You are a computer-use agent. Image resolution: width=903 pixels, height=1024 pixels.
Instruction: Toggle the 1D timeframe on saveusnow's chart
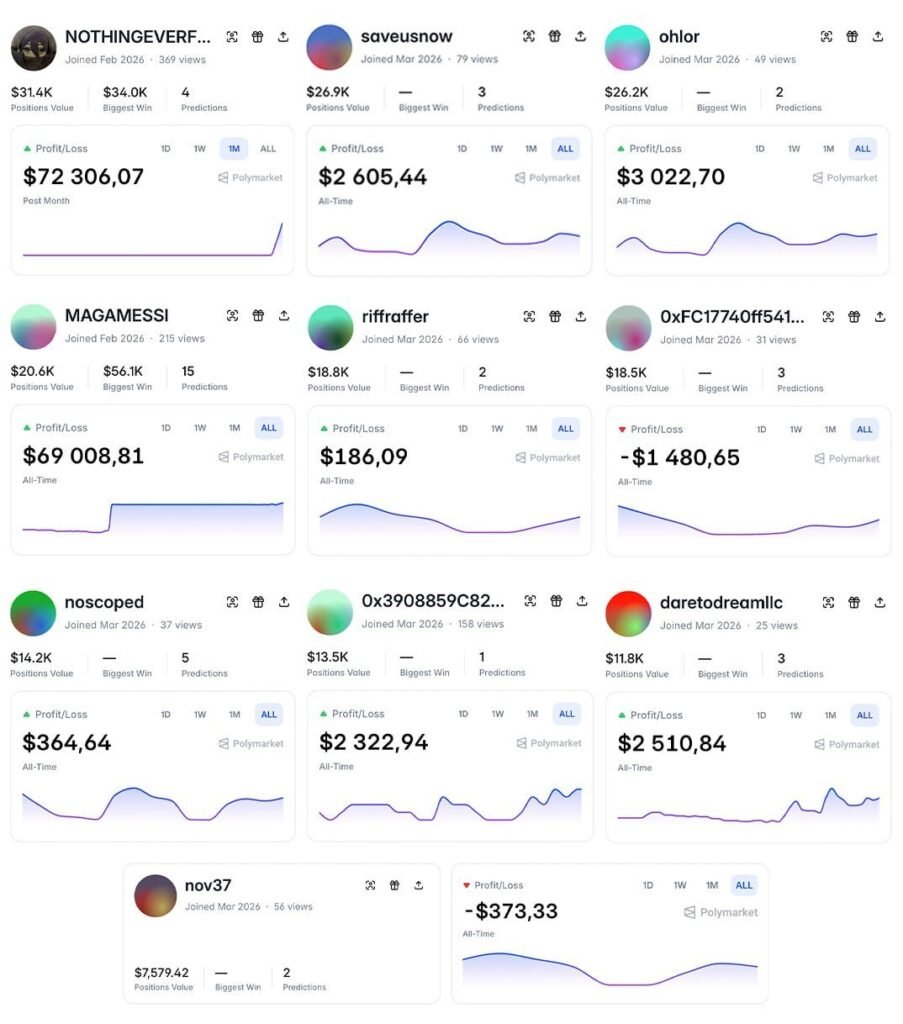click(x=462, y=148)
